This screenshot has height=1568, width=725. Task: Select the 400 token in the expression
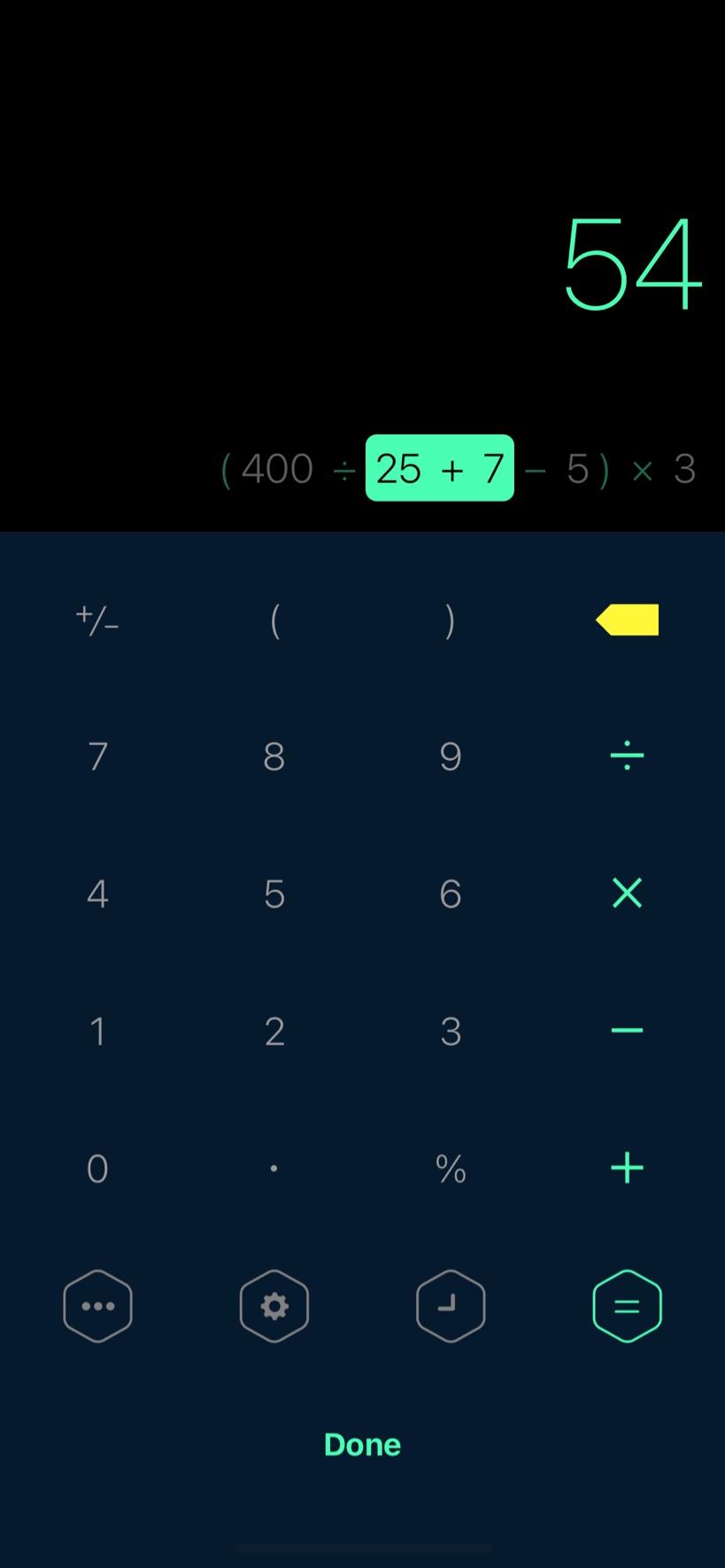tap(277, 468)
